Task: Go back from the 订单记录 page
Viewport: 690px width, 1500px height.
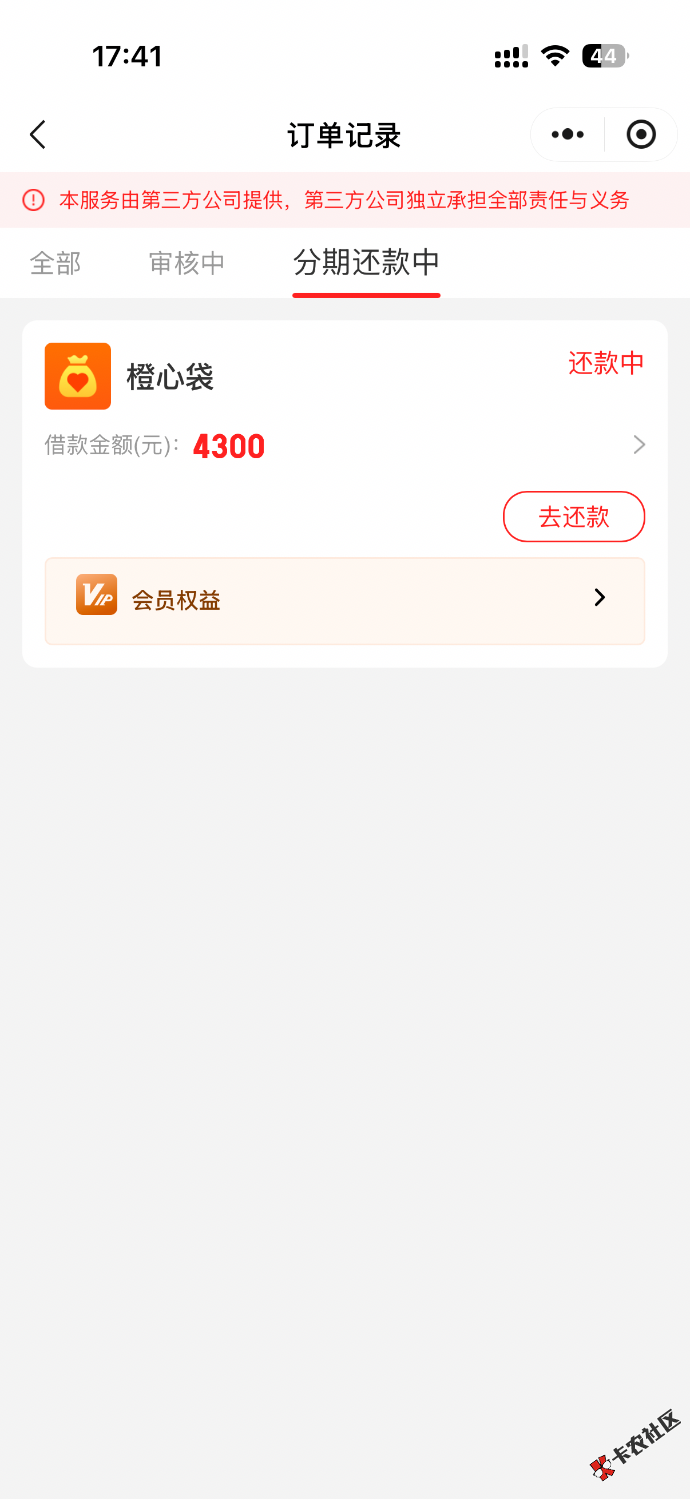Action: 38,135
